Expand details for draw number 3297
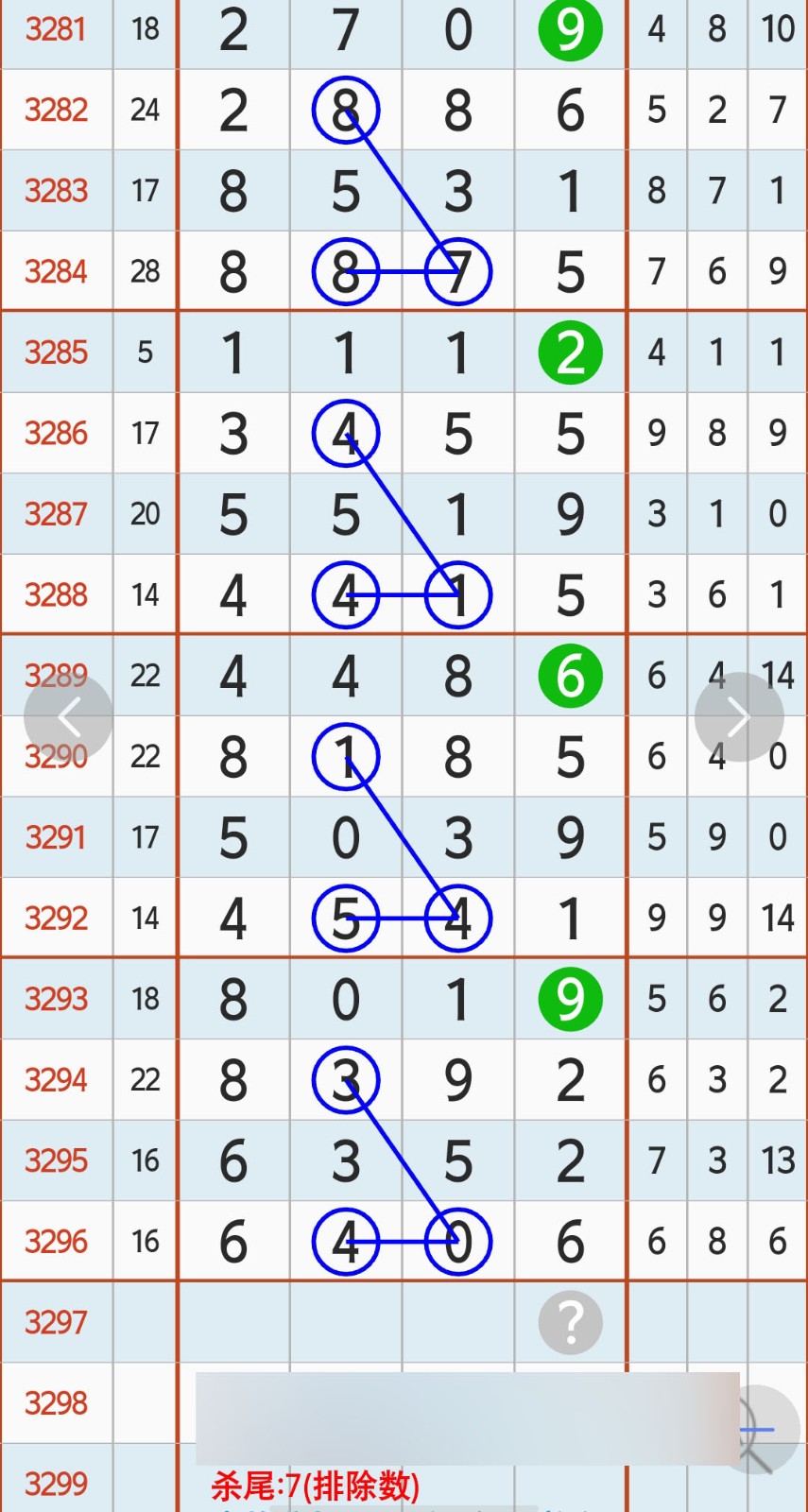This screenshot has height=1512, width=808. pyautogui.click(x=55, y=1323)
